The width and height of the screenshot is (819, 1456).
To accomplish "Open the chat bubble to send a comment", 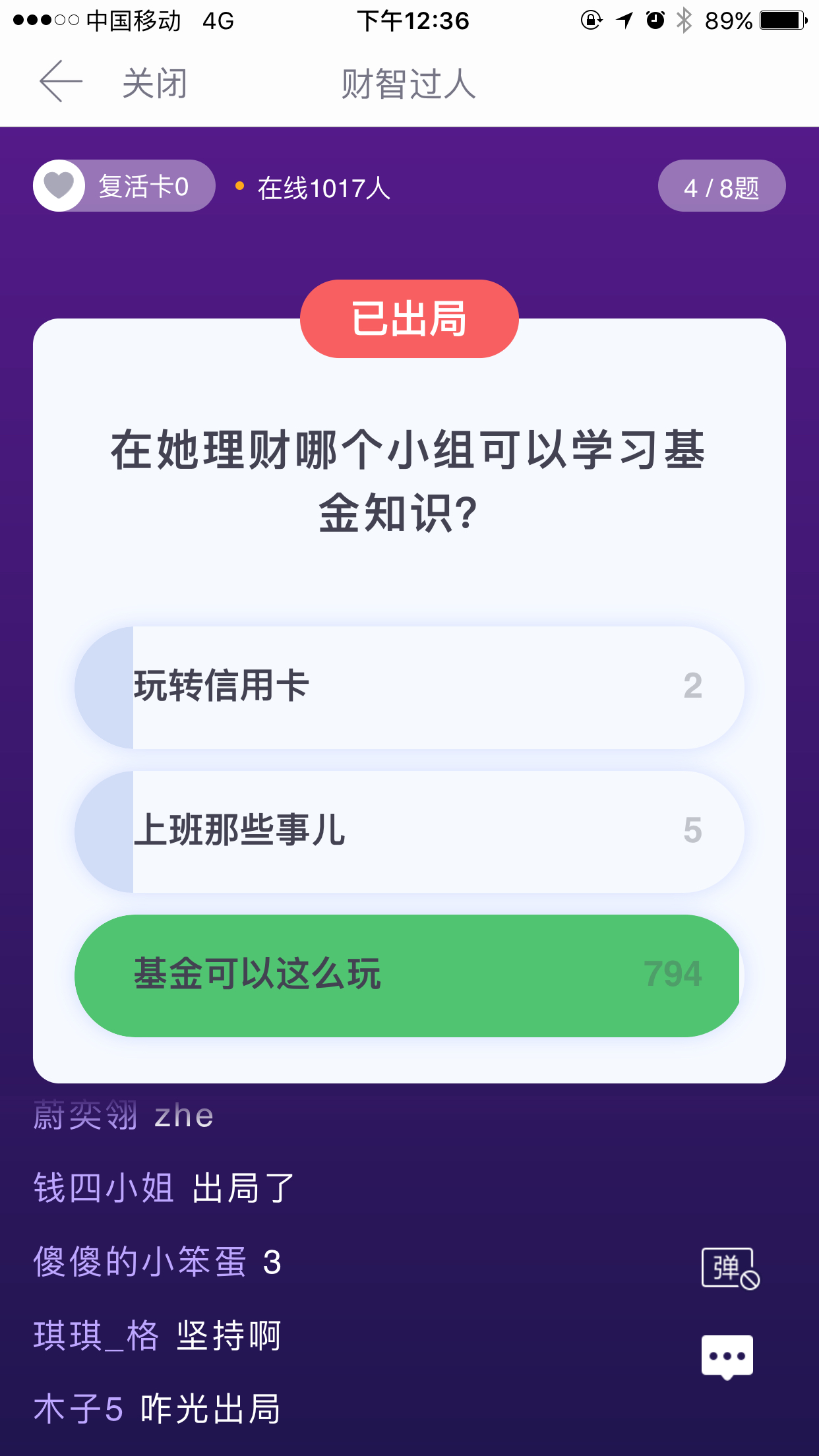I will (727, 1358).
